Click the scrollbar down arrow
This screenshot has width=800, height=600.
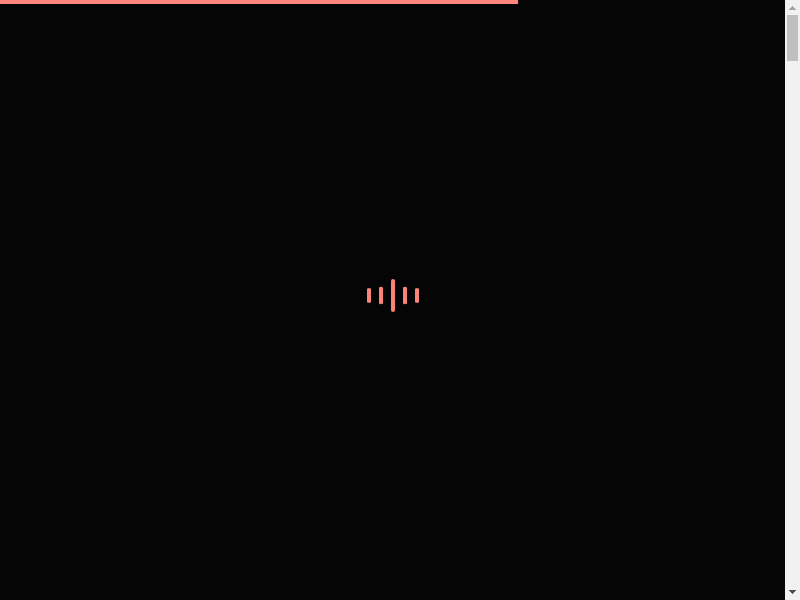[x=792, y=592]
